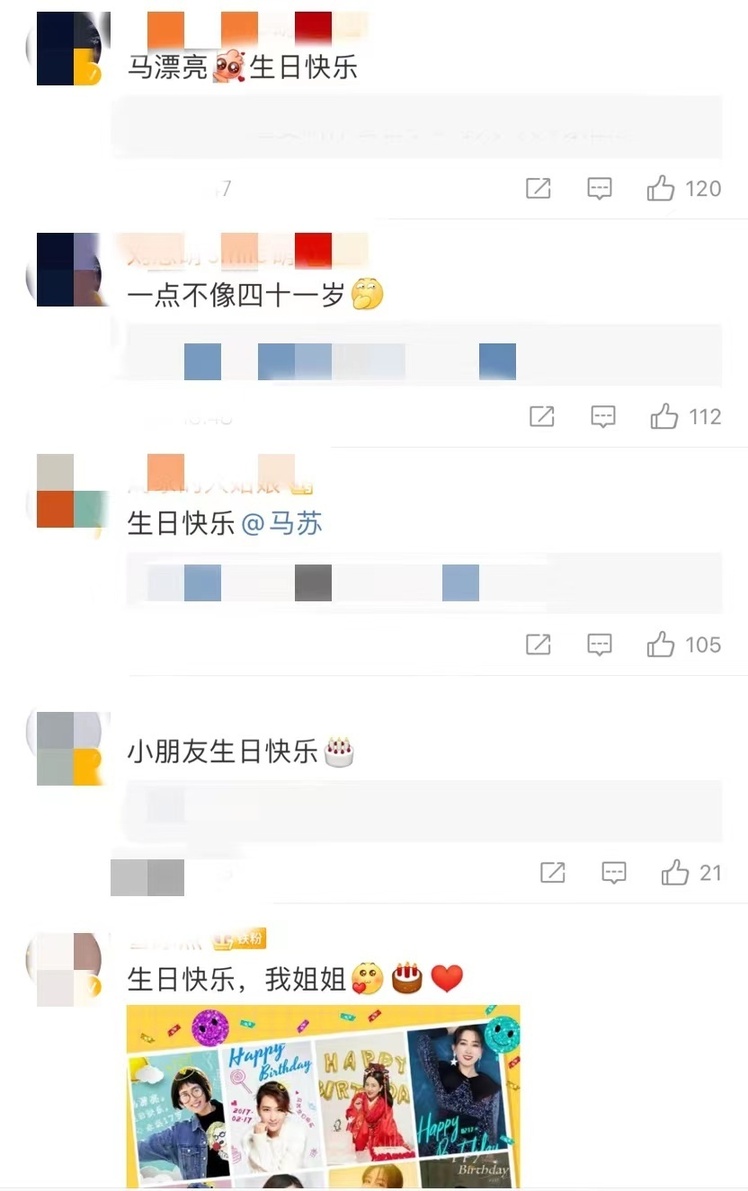The width and height of the screenshot is (748, 1191).
Task: Repost the comment 马漂亮生日快乐
Action: 538,188
